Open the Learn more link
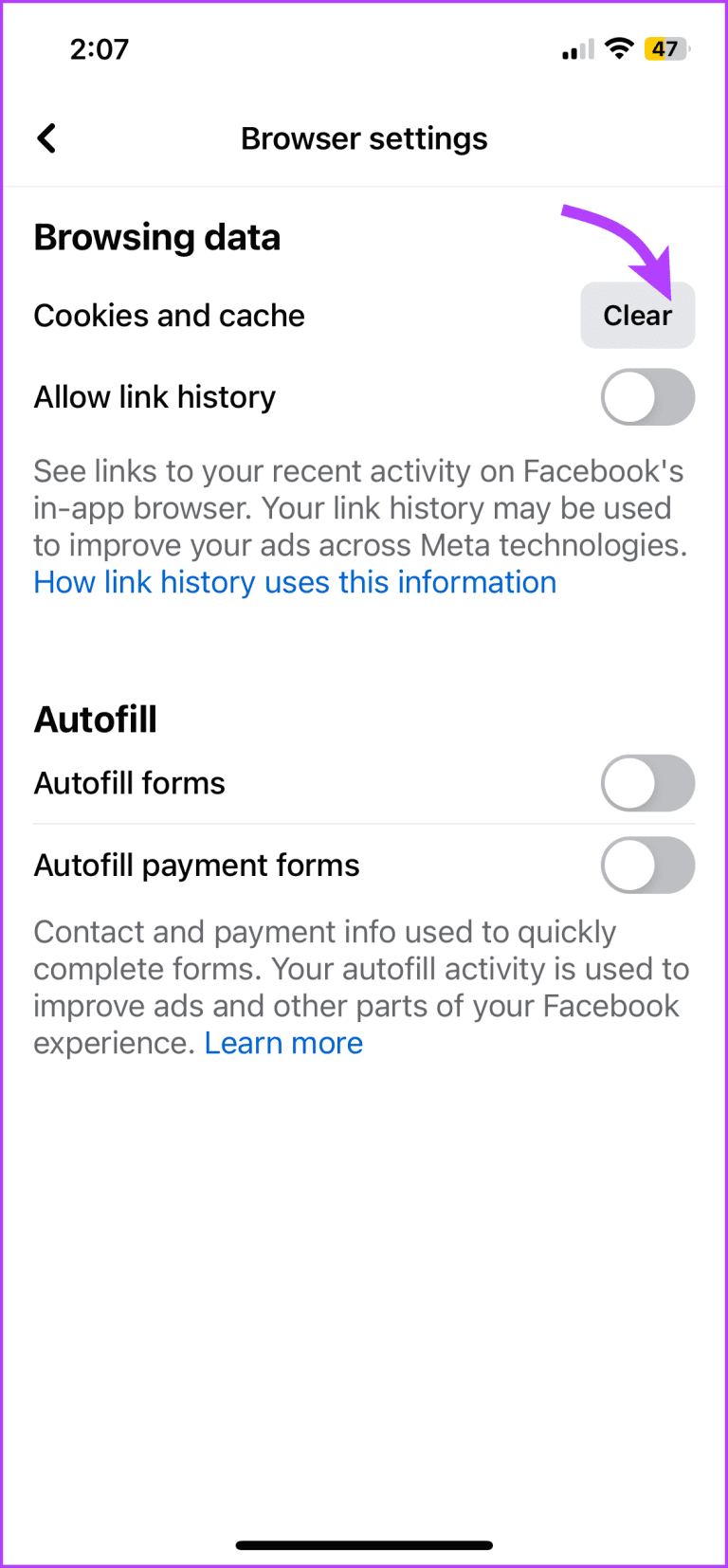Viewport: 728px width, 1568px height. point(283,1042)
